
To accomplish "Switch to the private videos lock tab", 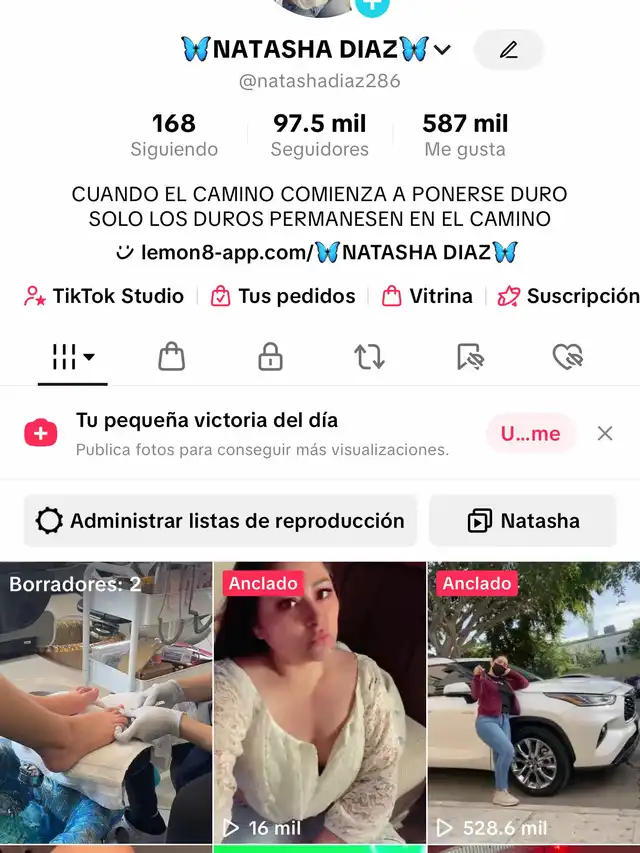I will pyautogui.click(x=270, y=356).
